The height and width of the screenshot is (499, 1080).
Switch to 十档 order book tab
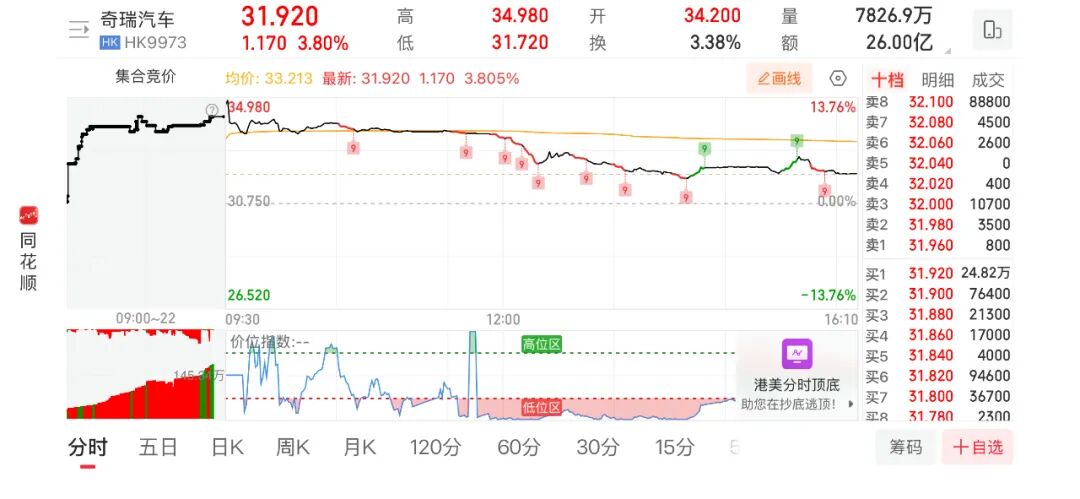[887, 80]
